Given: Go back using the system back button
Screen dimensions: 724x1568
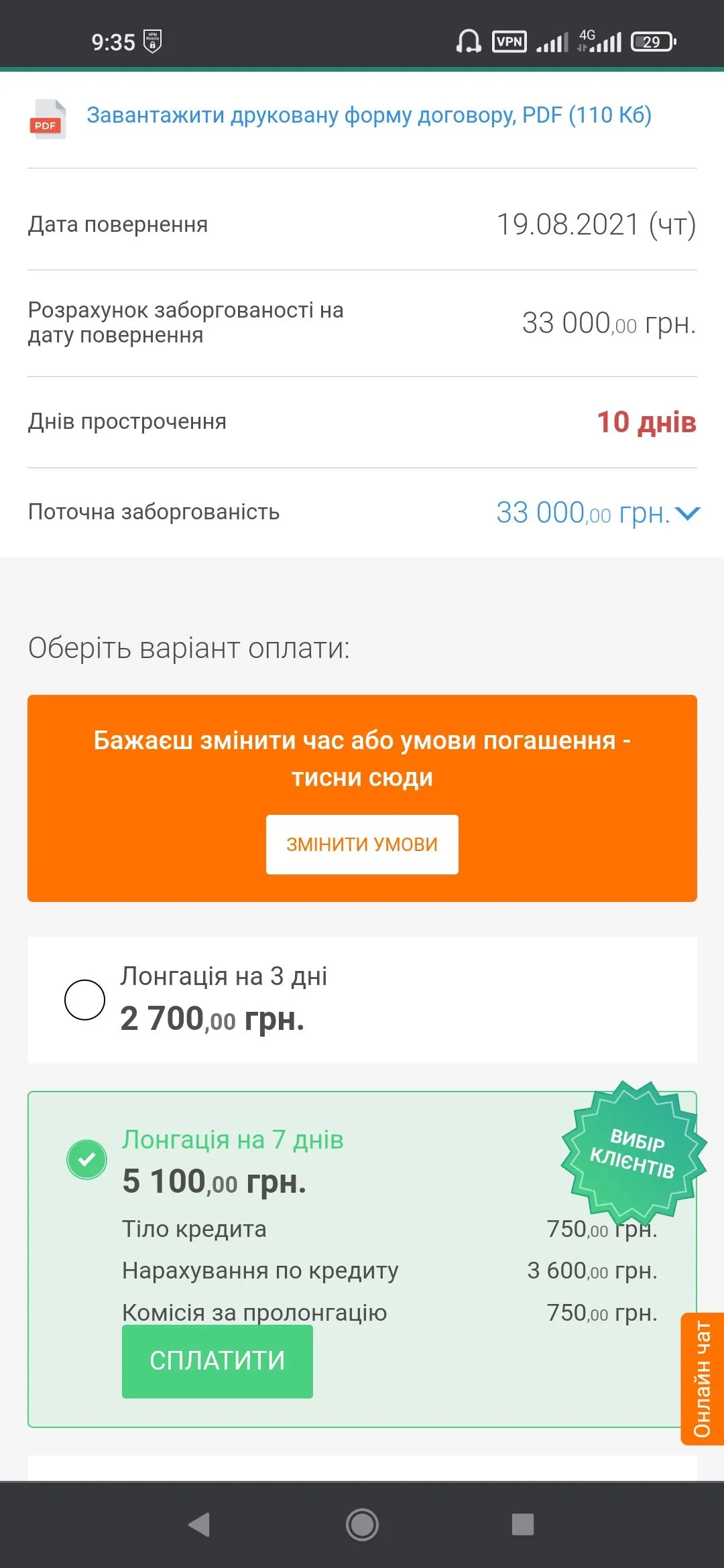Looking at the screenshot, I should [x=199, y=1524].
